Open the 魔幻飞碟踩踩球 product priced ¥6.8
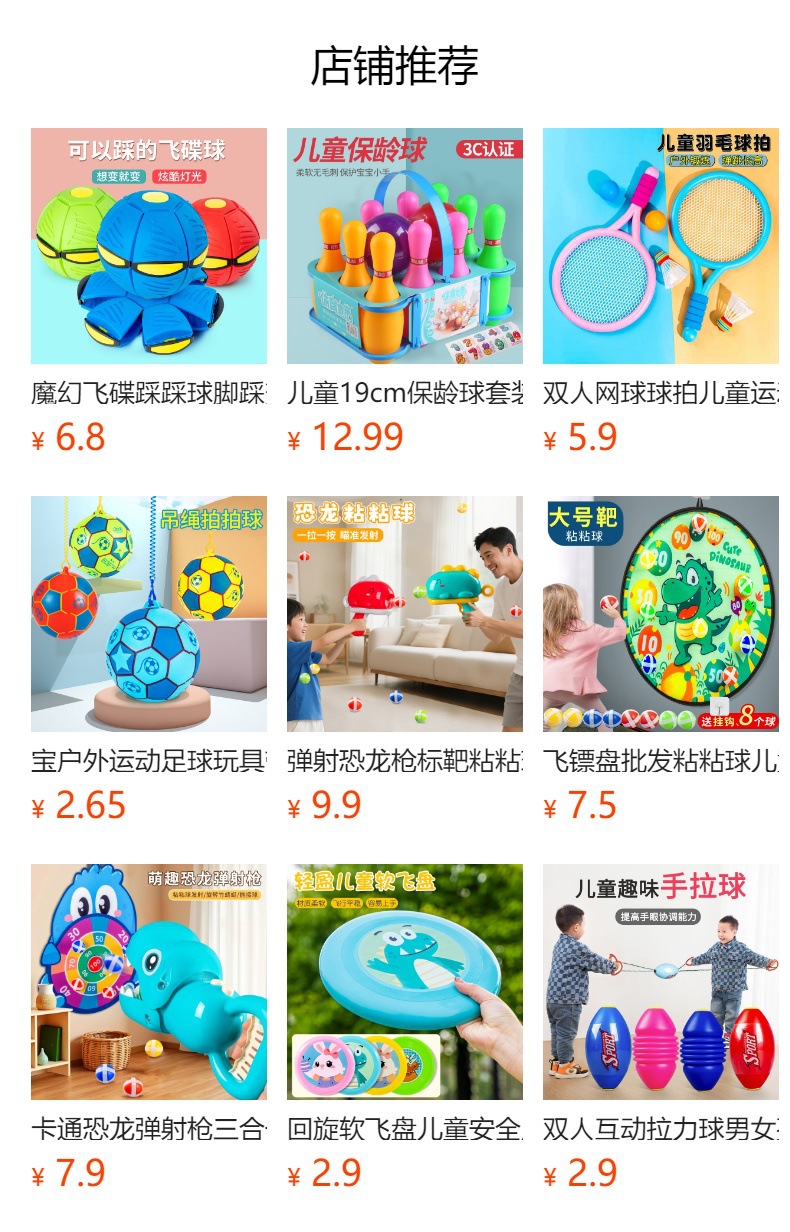This screenshot has width=790, height=1232. click(149, 246)
